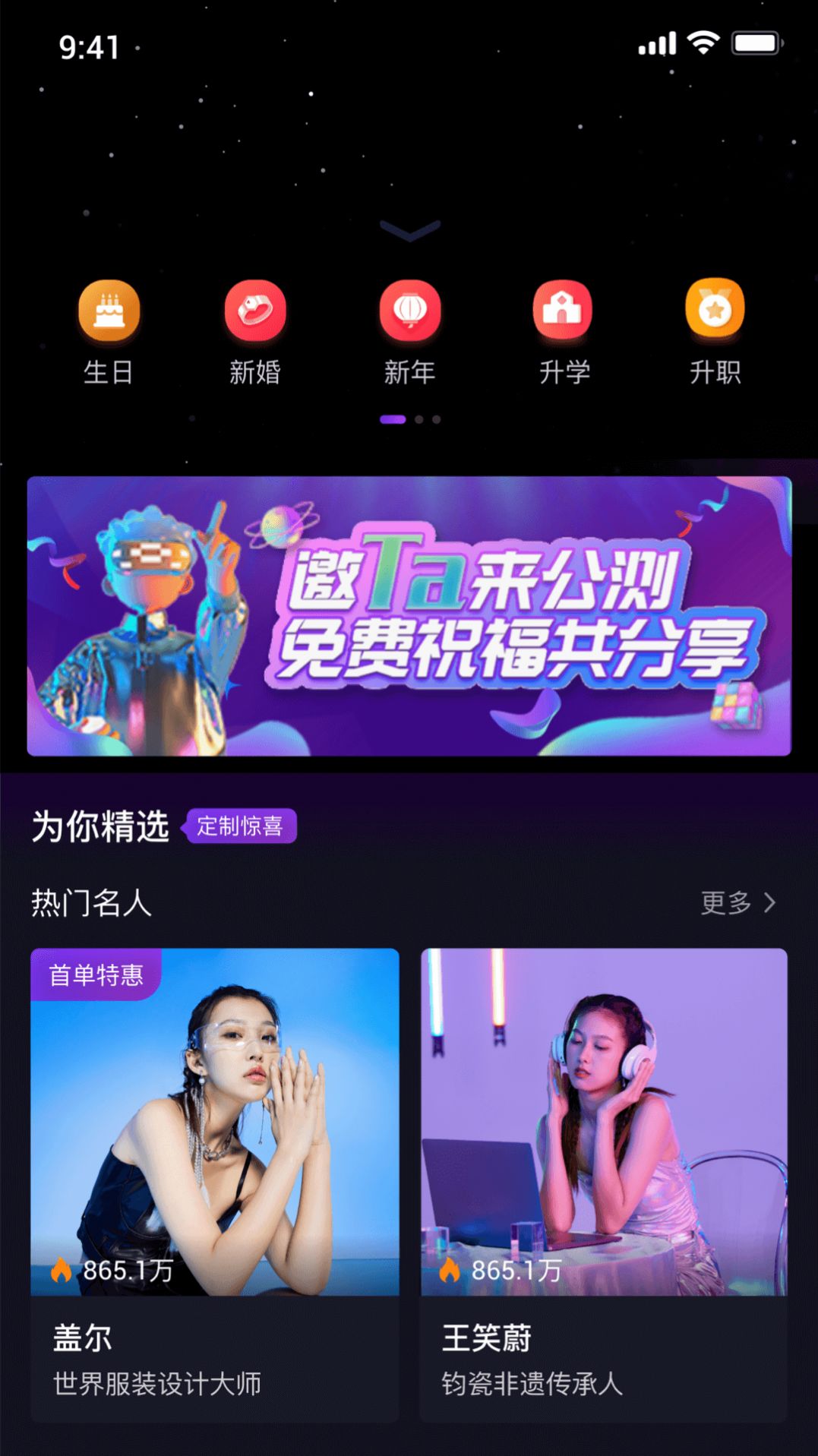Tap the category page indicator dots
The height and width of the screenshot is (1456, 818).
(410, 419)
